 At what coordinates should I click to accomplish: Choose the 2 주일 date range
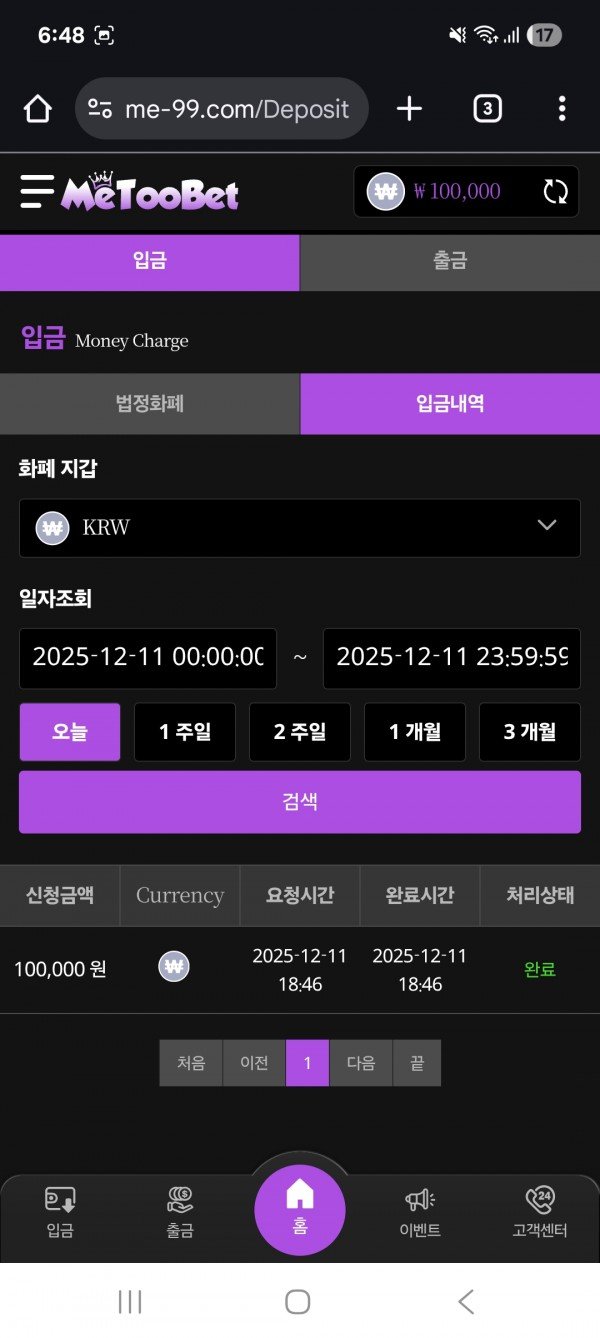pos(300,732)
